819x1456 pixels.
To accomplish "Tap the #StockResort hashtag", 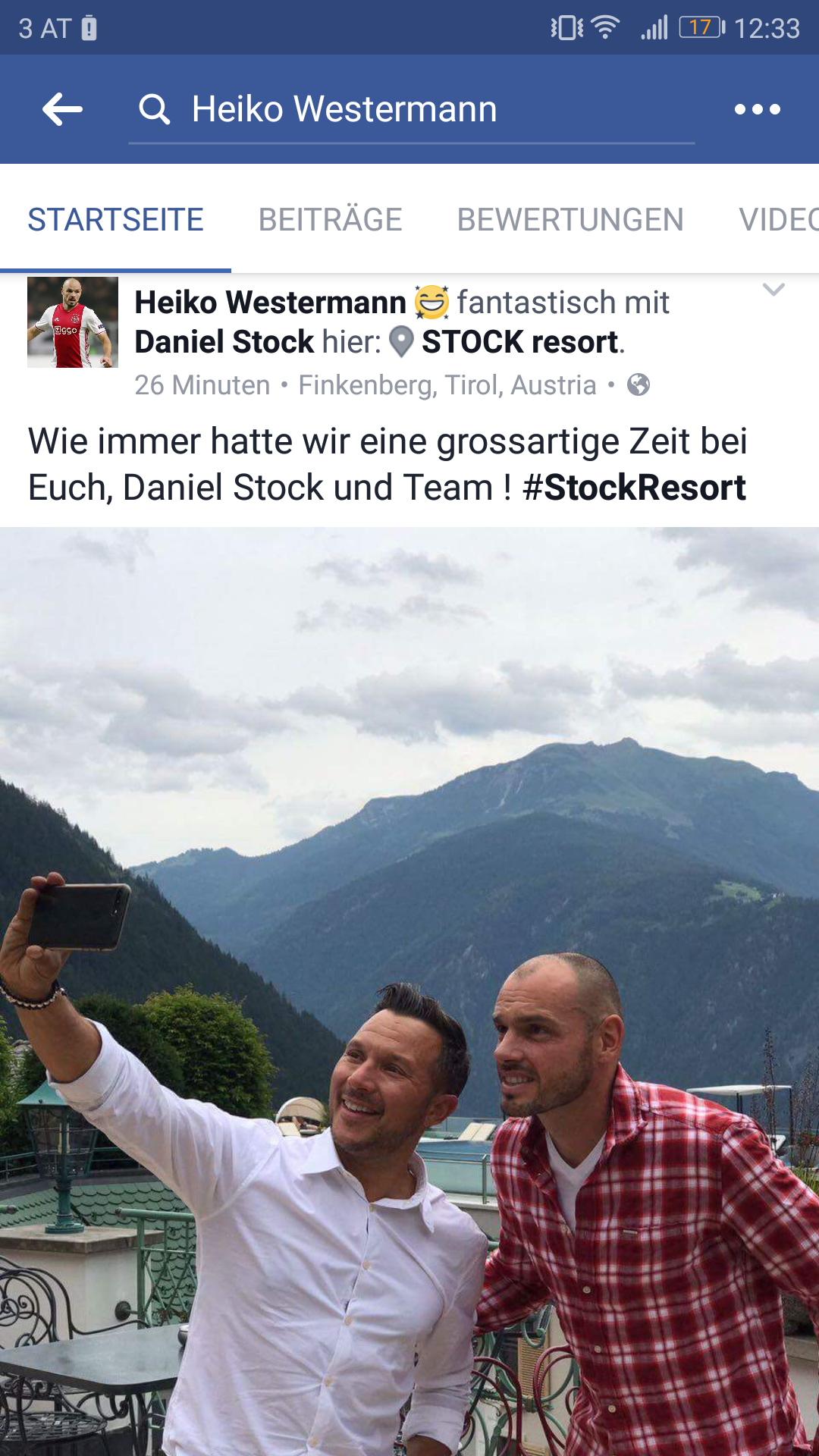I will [634, 488].
